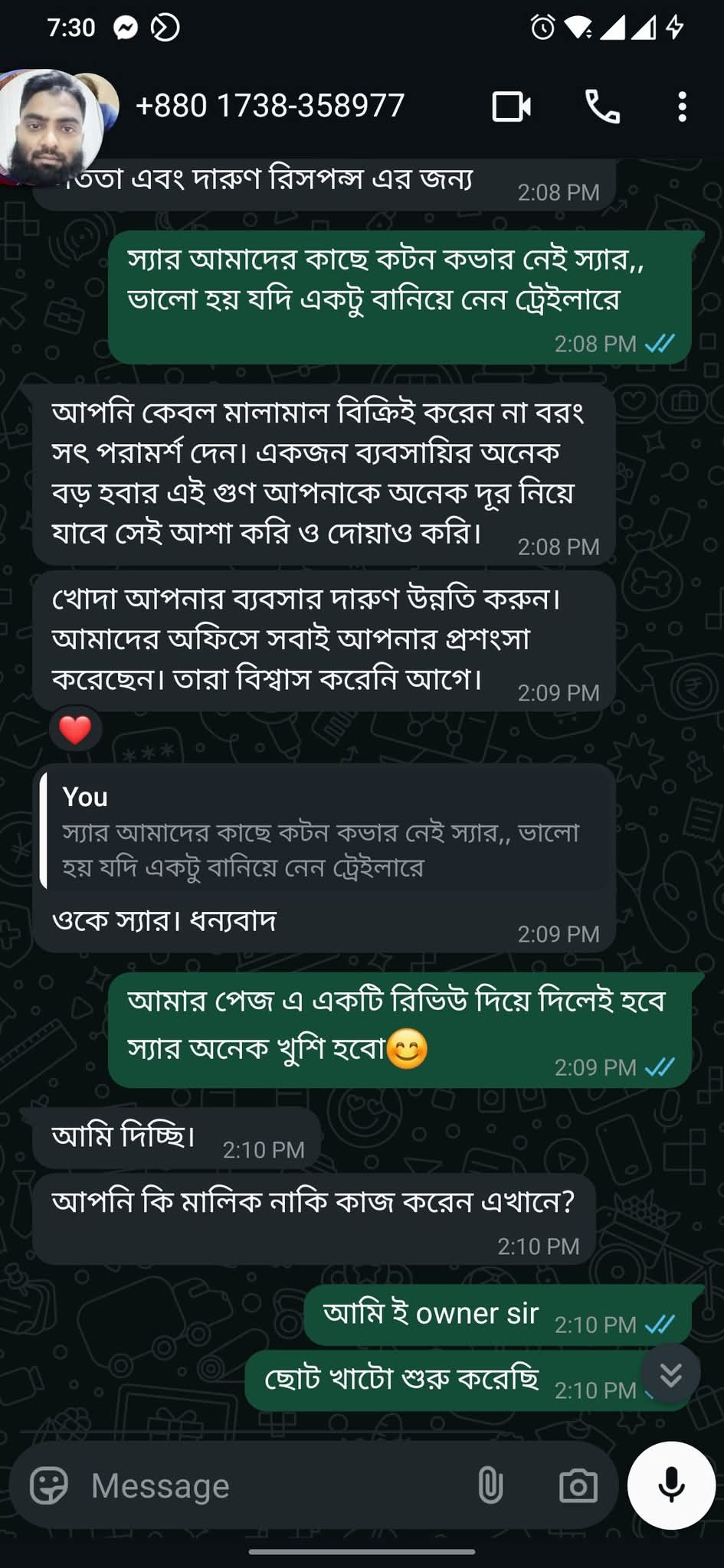The image size is (724, 1568).
Task: Jump to the latest messages arrow
Action: 670,1376
